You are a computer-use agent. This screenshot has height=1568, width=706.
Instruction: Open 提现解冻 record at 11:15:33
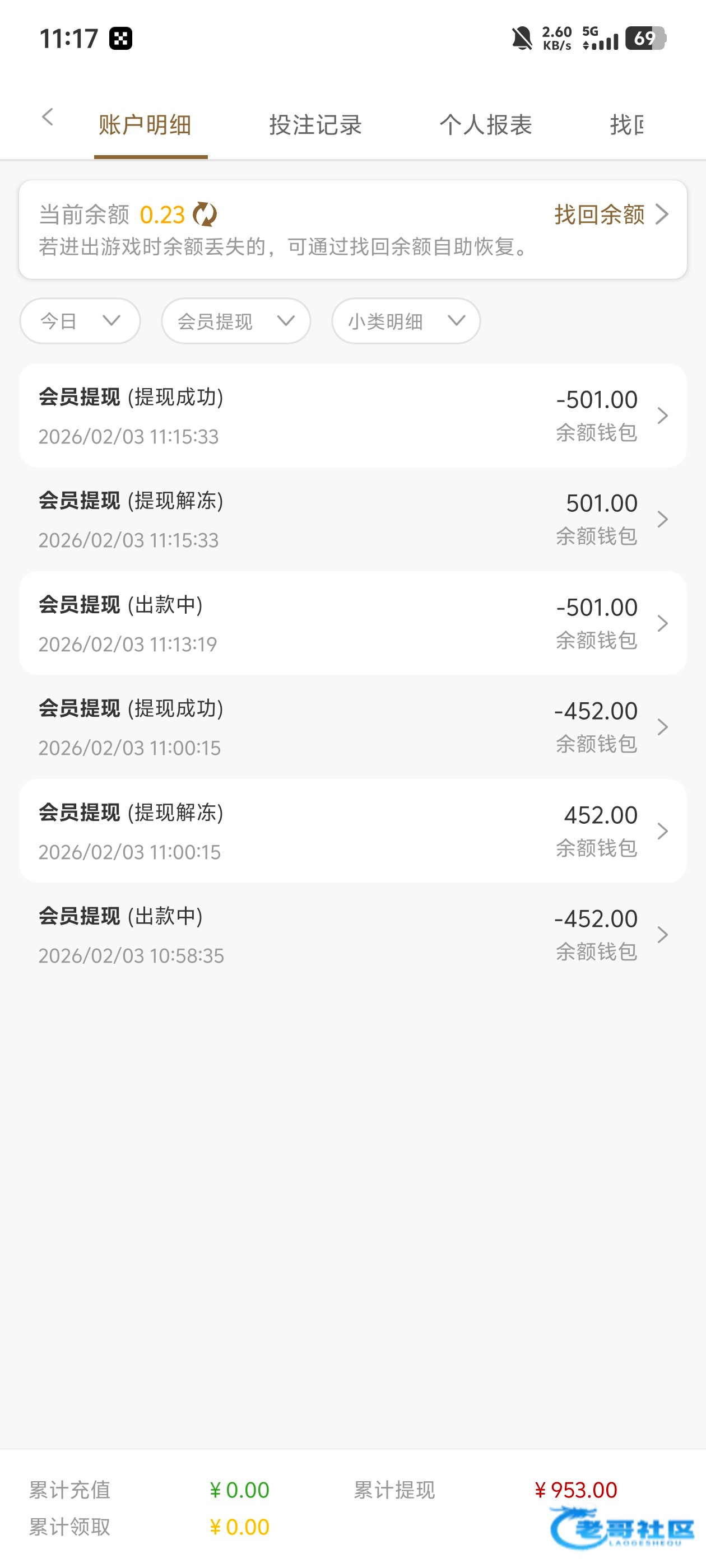pyautogui.click(x=352, y=519)
